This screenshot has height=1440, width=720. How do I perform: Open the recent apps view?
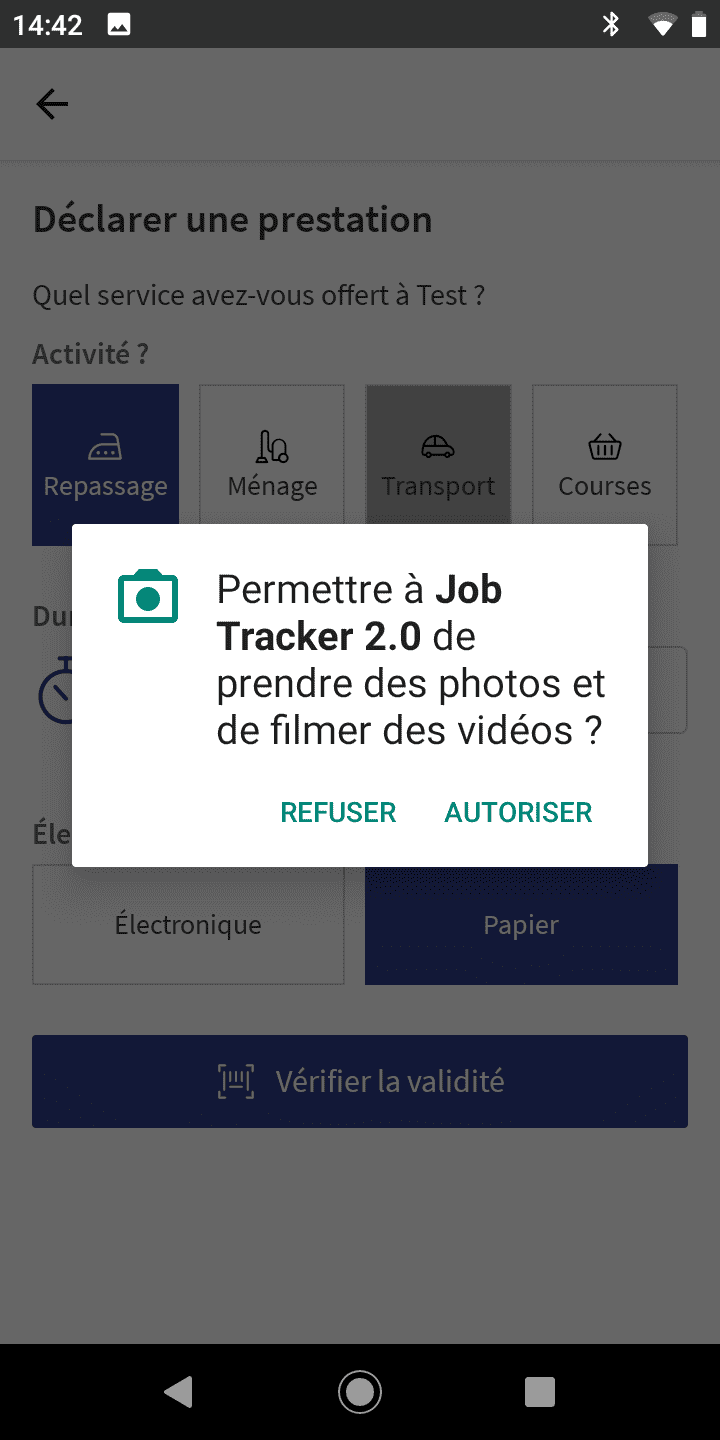(540, 1391)
